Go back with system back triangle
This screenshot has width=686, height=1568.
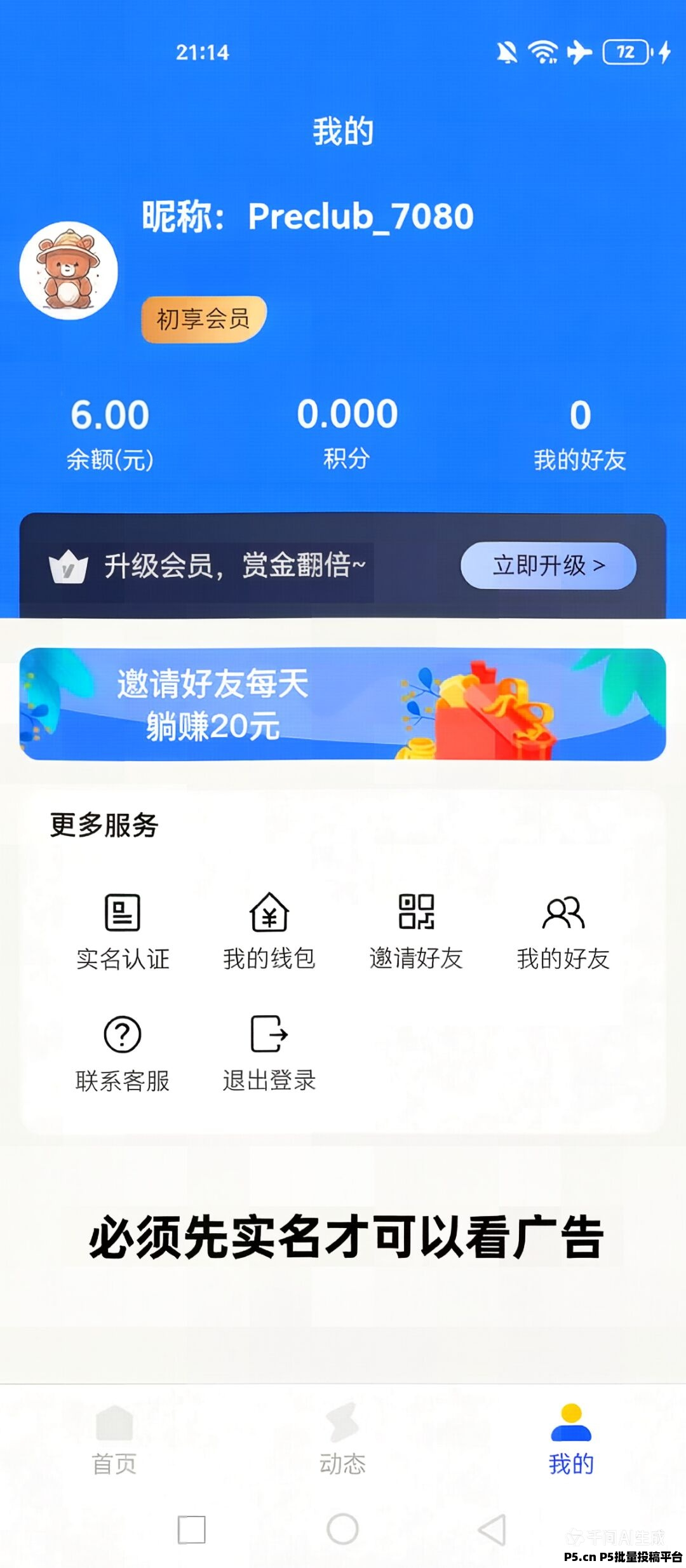[x=492, y=1529]
